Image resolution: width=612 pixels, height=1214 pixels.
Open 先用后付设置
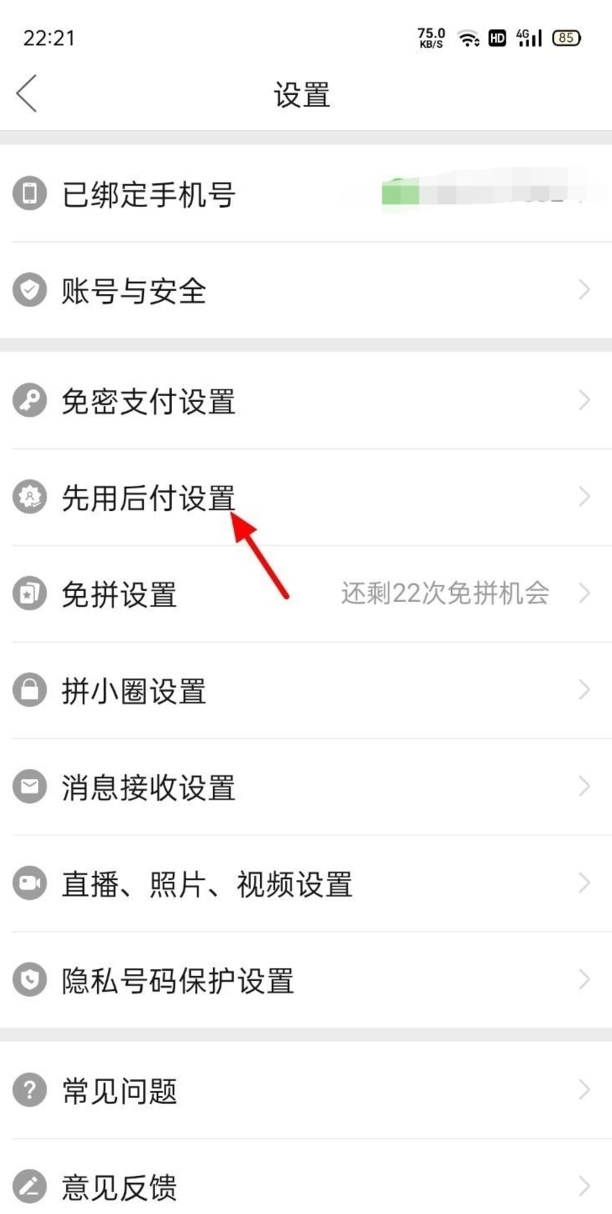(306, 497)
